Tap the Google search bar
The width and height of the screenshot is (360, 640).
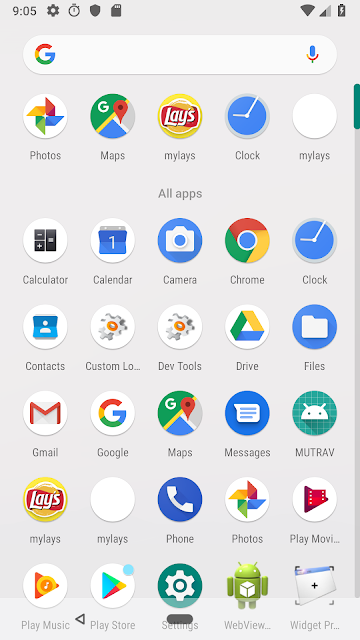[180, 55]
